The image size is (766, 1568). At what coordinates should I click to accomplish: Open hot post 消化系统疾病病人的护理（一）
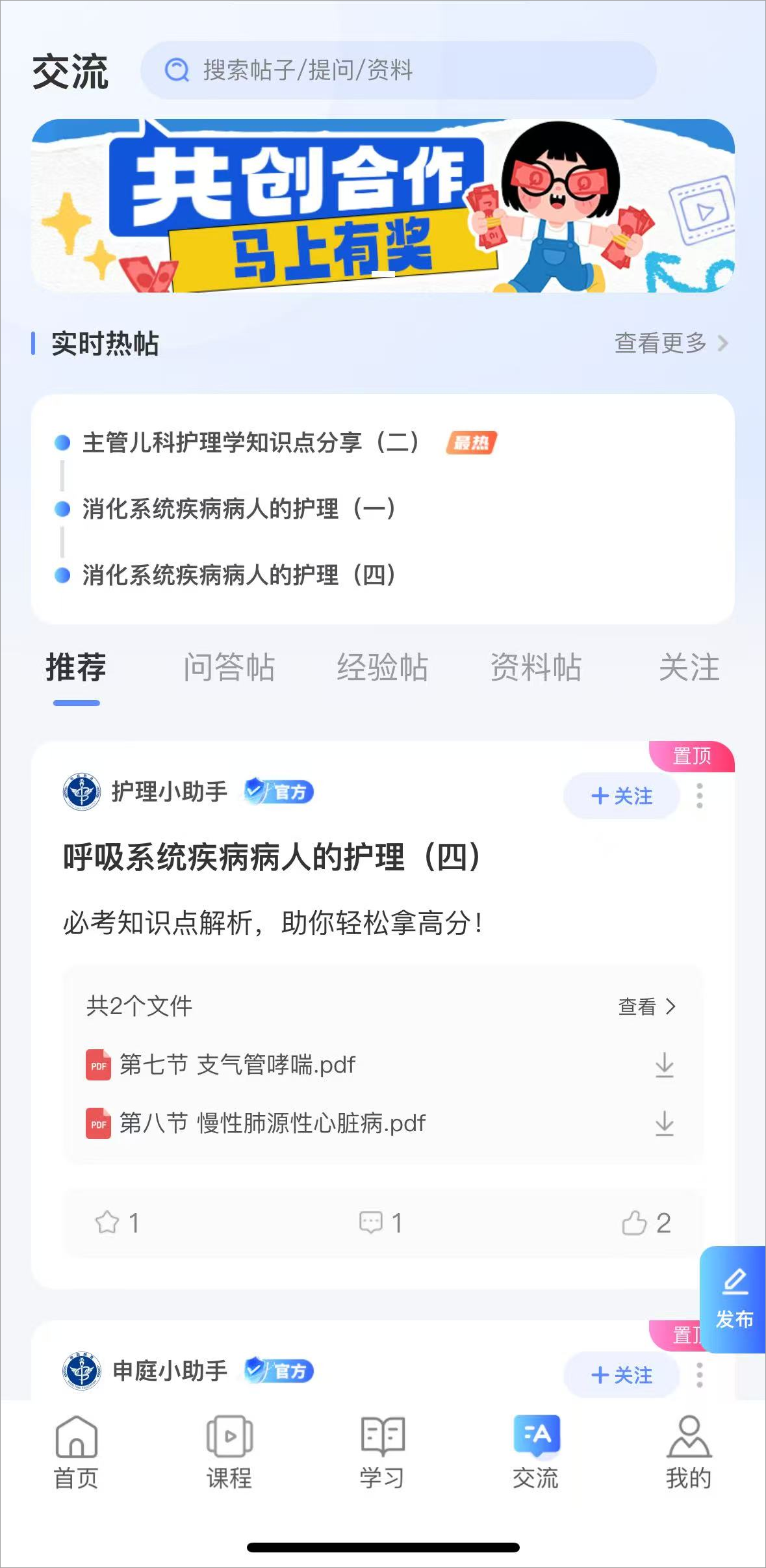[x=238, y=509]
